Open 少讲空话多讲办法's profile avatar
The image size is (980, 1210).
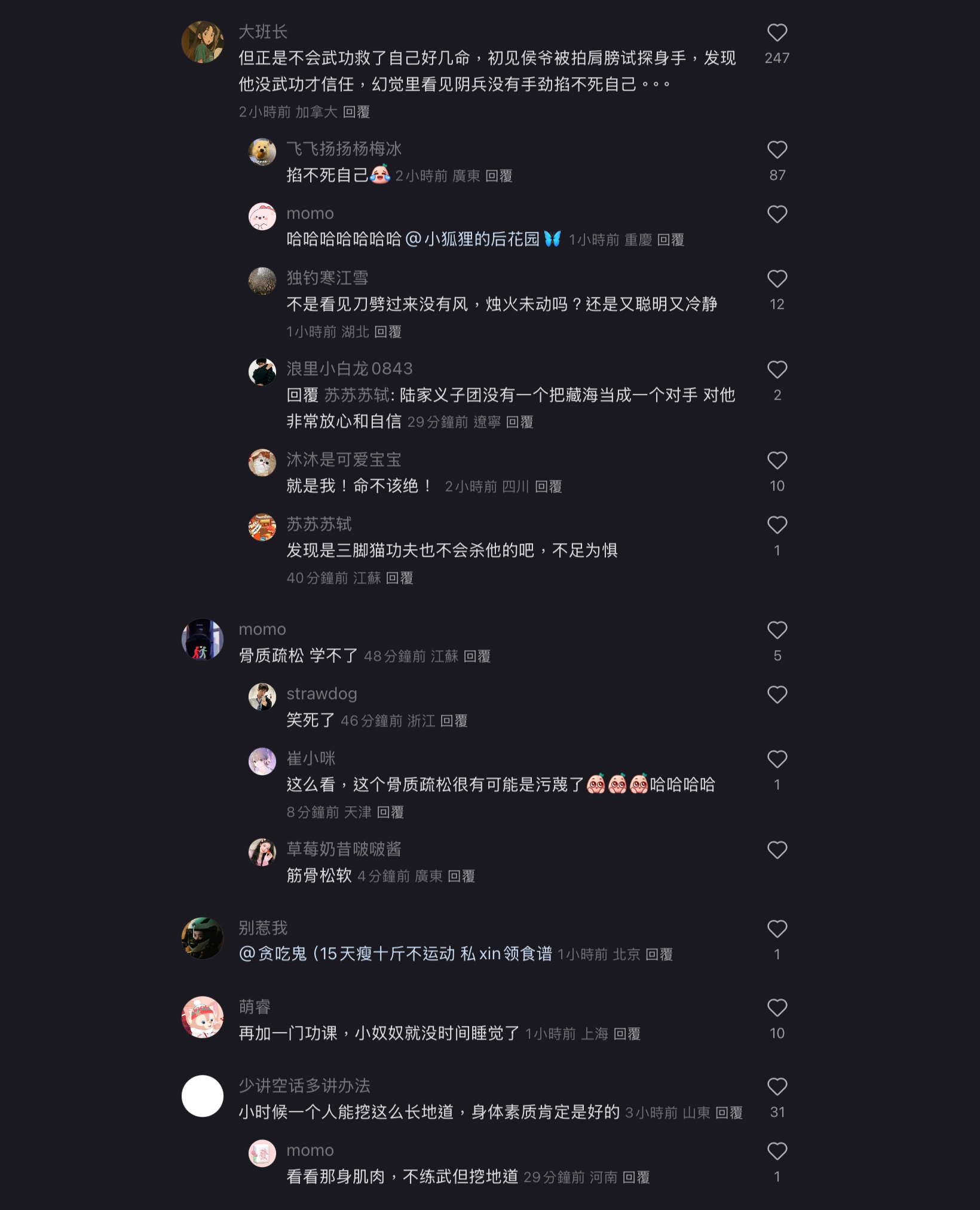tap(203, 1096)
